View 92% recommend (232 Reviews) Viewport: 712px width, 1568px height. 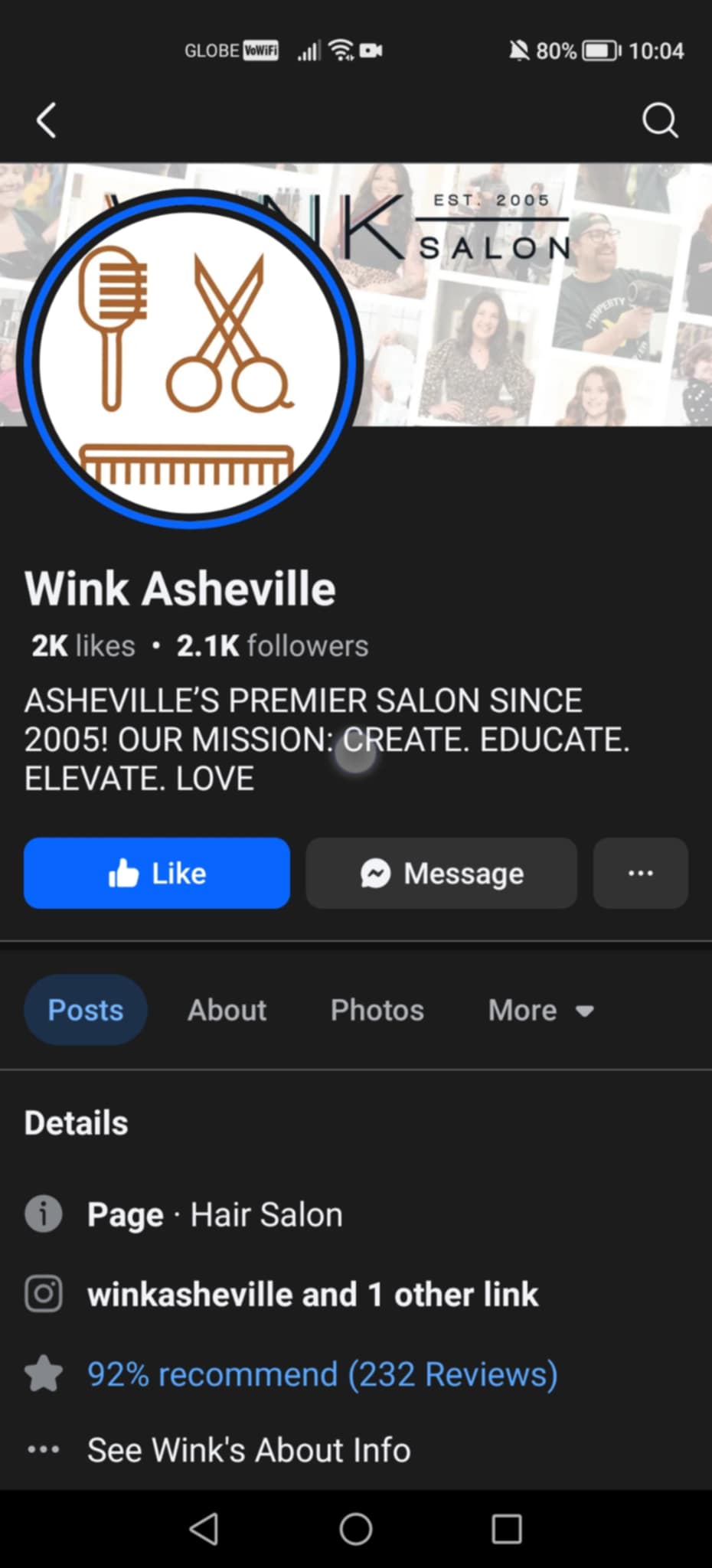coord(322,1374)
